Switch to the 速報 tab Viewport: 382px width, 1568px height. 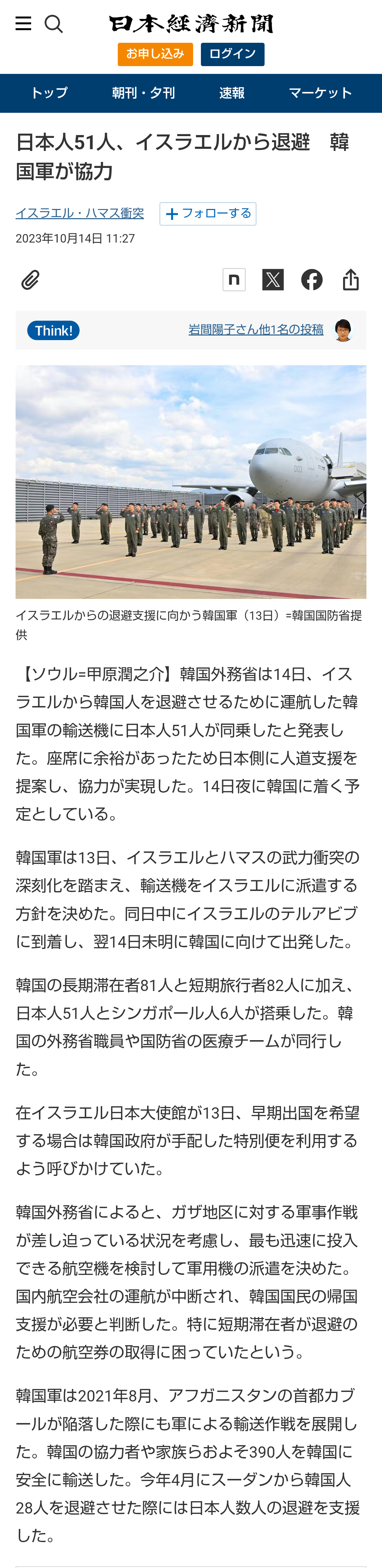point(232,93)
